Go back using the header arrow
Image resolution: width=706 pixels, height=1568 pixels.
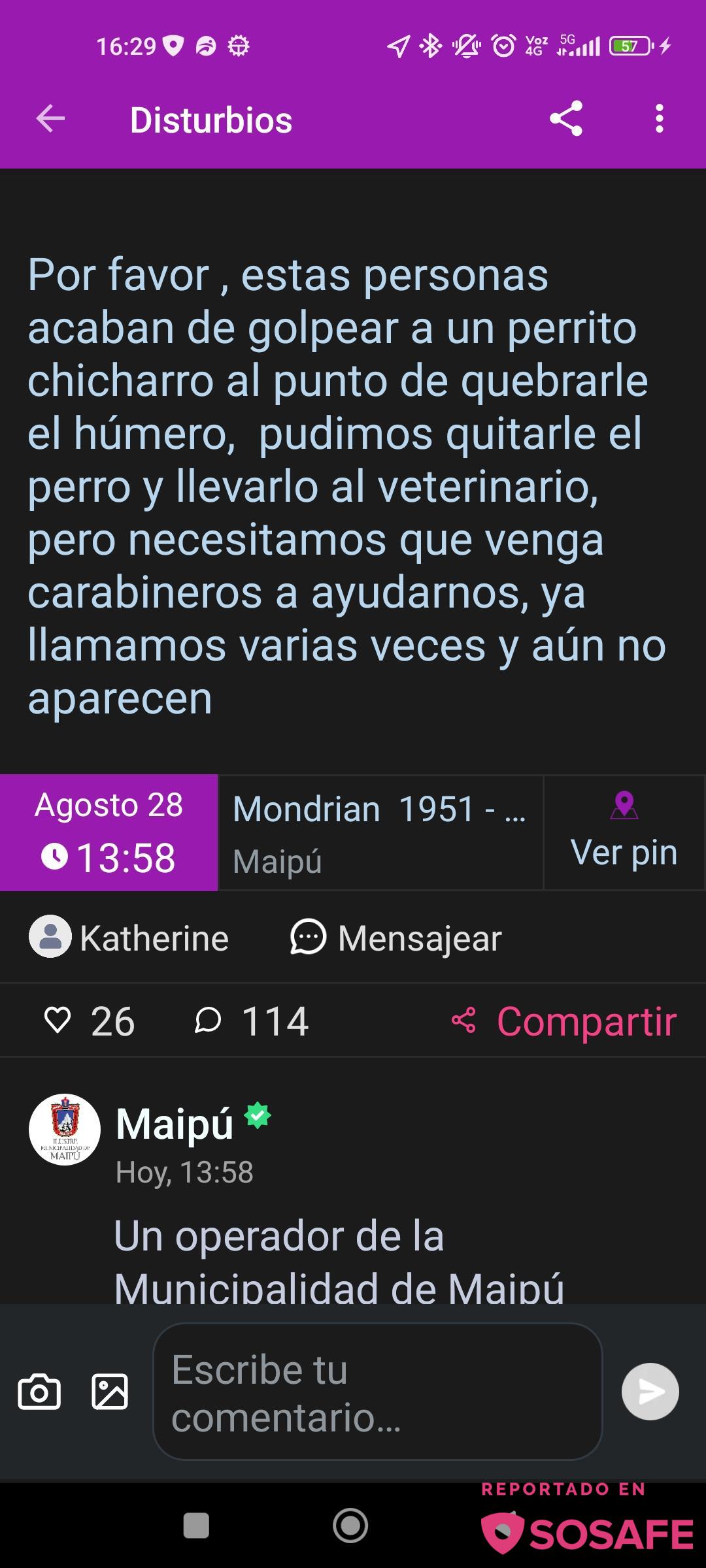pyautogui.click(x=50, y=119)
